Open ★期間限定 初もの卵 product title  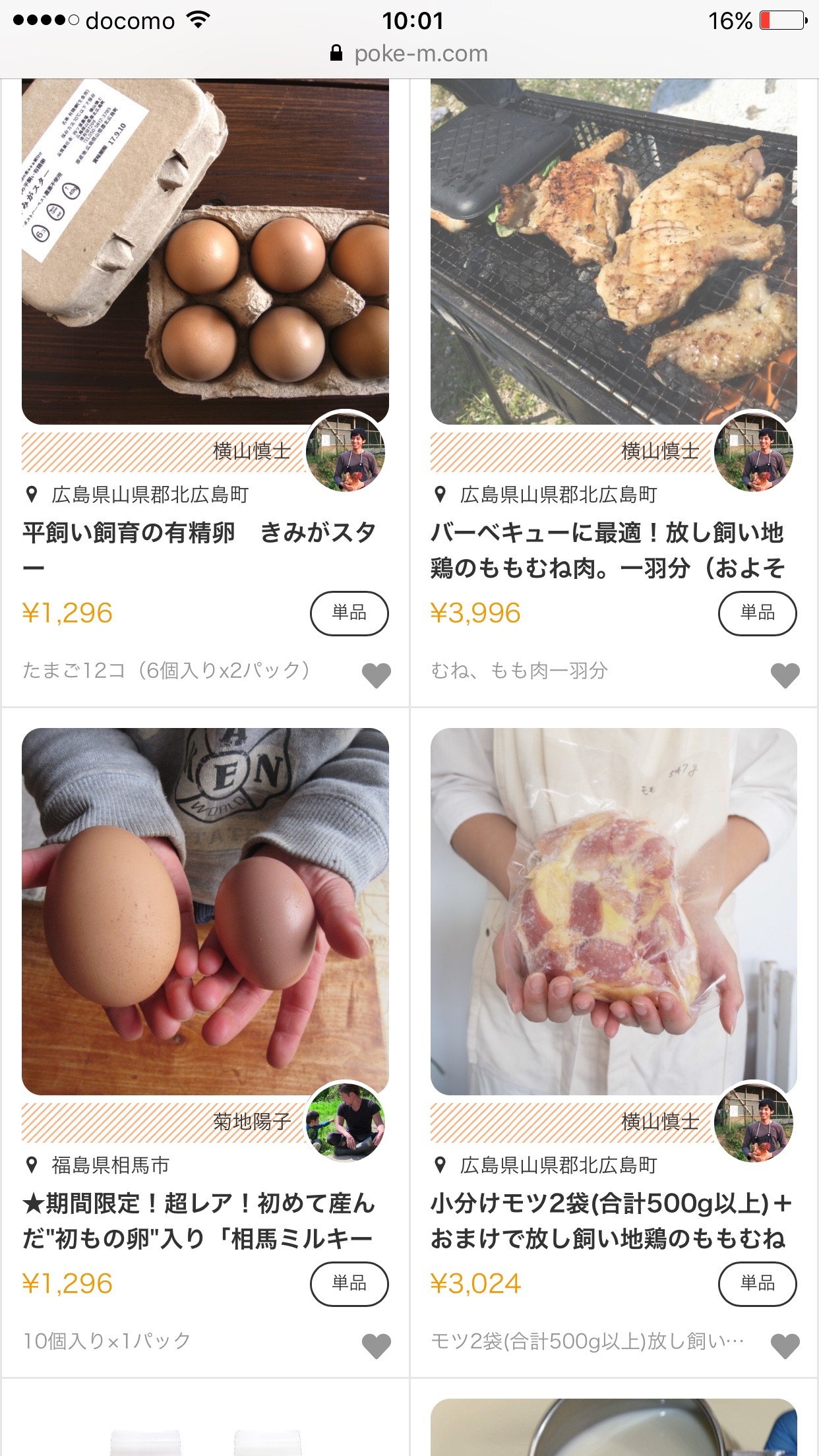click(x=199, y=1221)
